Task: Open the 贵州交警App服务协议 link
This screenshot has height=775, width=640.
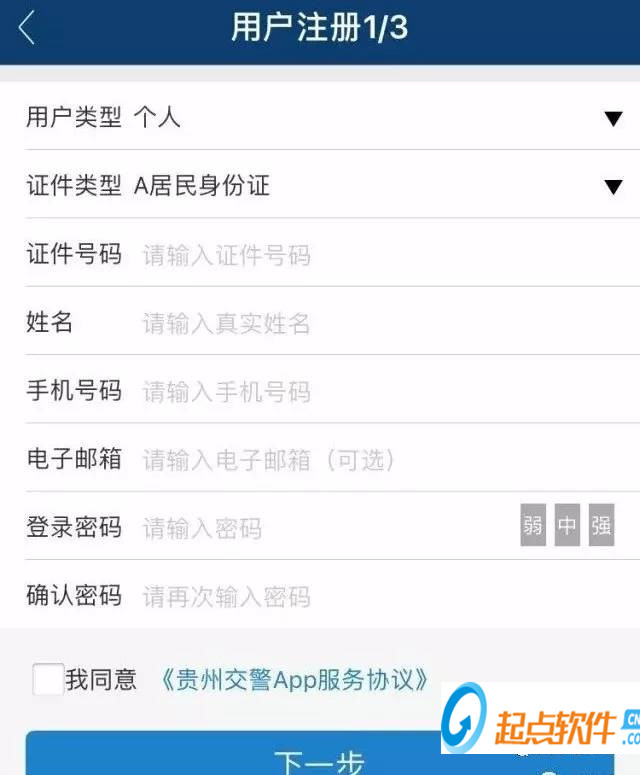Action: click(295, 681)
